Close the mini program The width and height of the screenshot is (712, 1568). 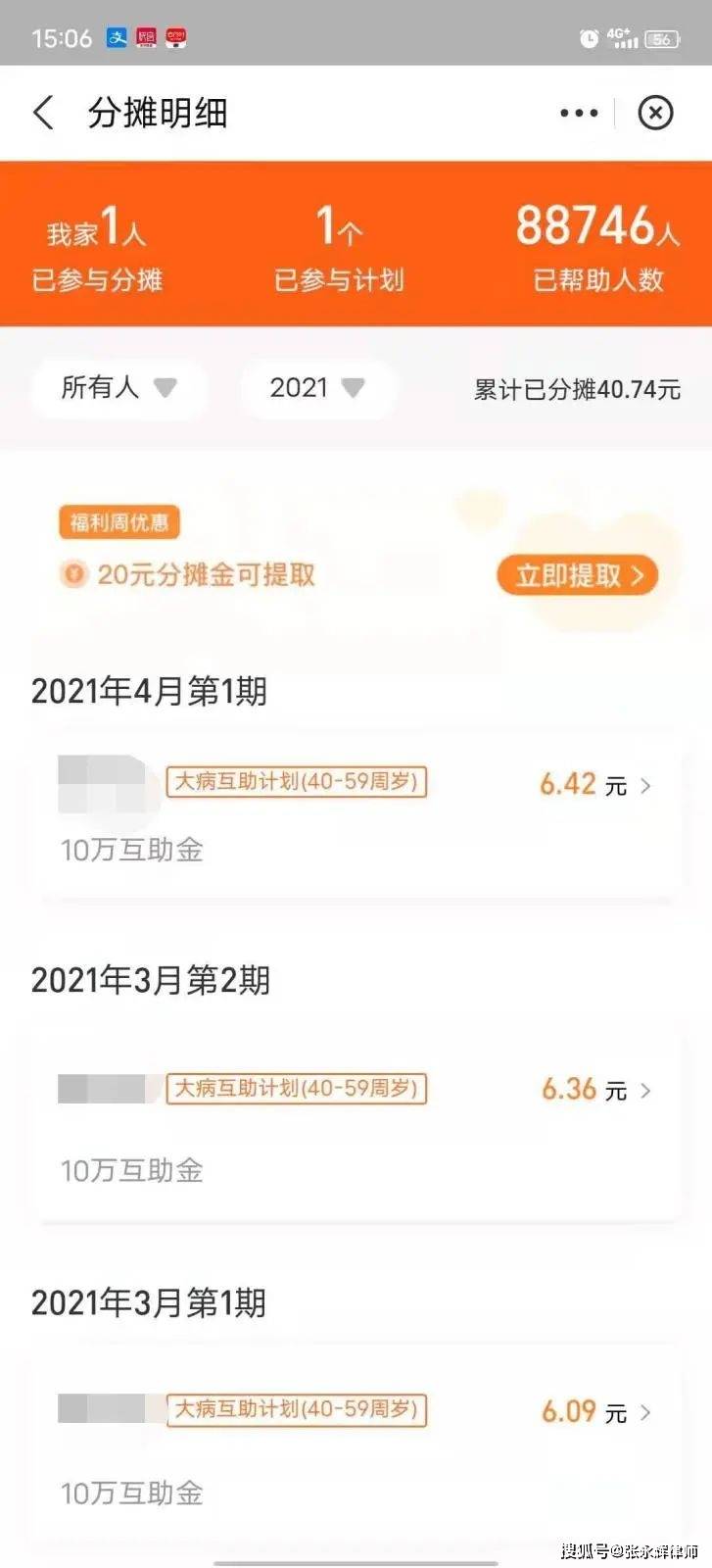[x=655, y=113]
